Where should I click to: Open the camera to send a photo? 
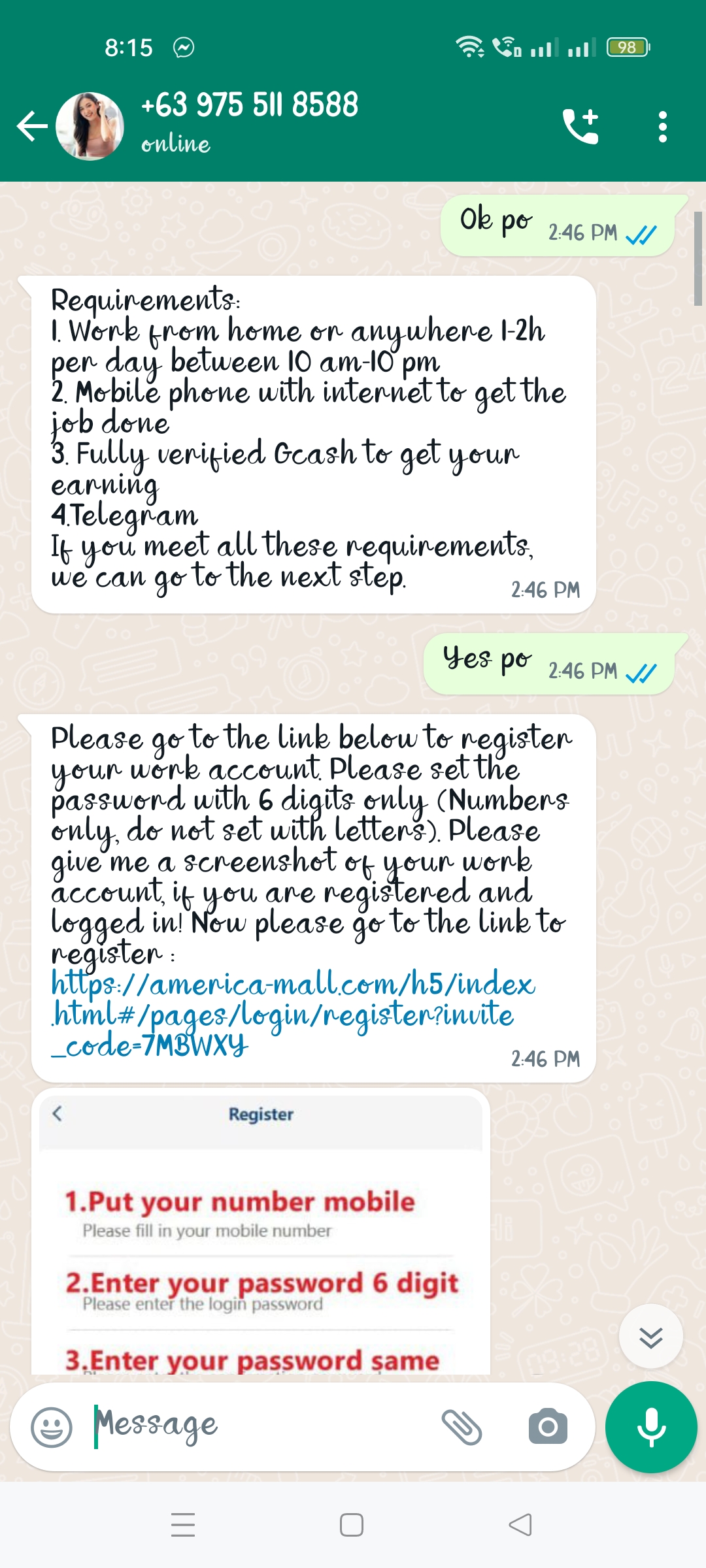click(548, 1427)
